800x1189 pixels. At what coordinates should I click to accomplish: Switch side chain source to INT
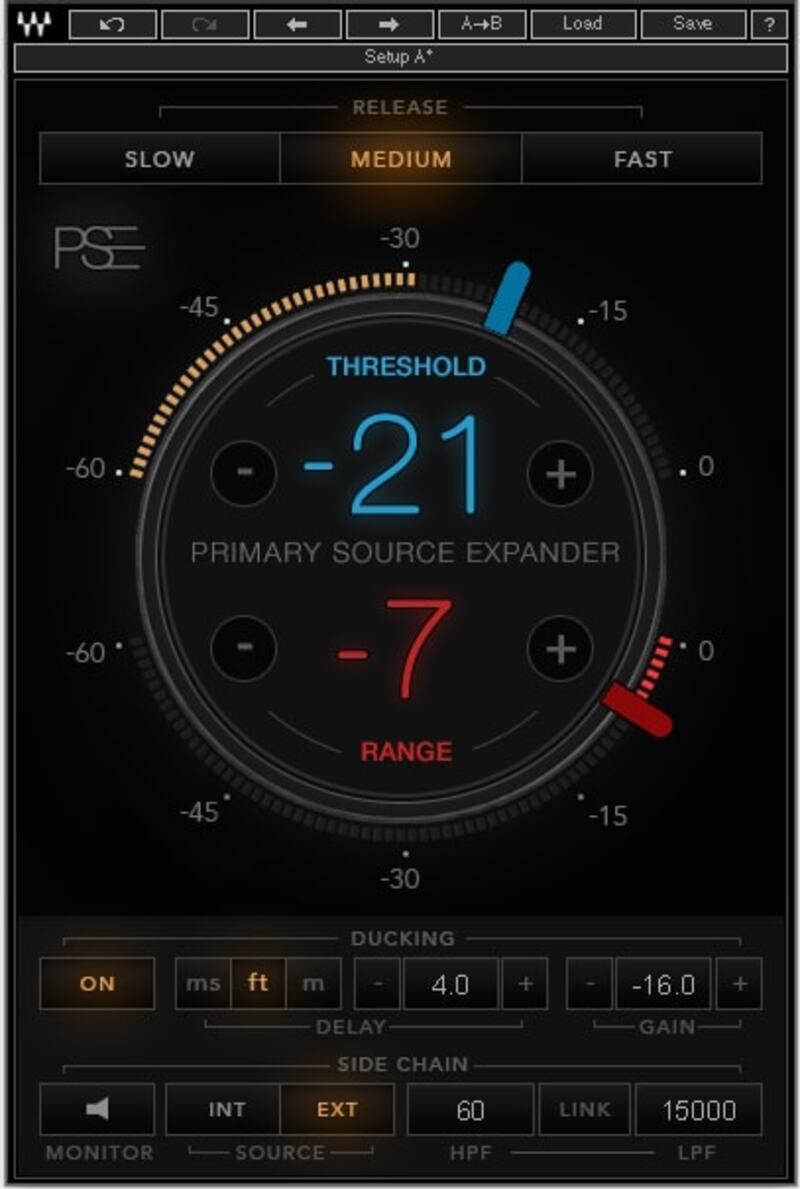tap(226, 1109)
